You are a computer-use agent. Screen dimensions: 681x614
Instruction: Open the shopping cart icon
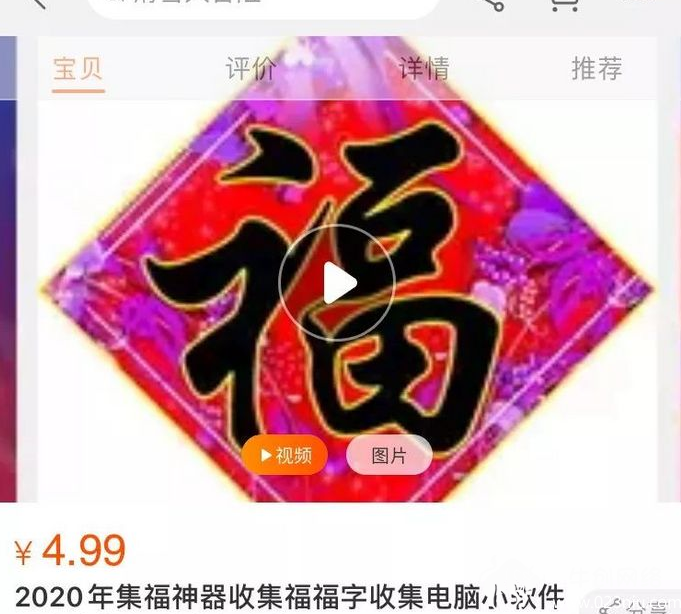pyautogui.click(x=566, y=4)
